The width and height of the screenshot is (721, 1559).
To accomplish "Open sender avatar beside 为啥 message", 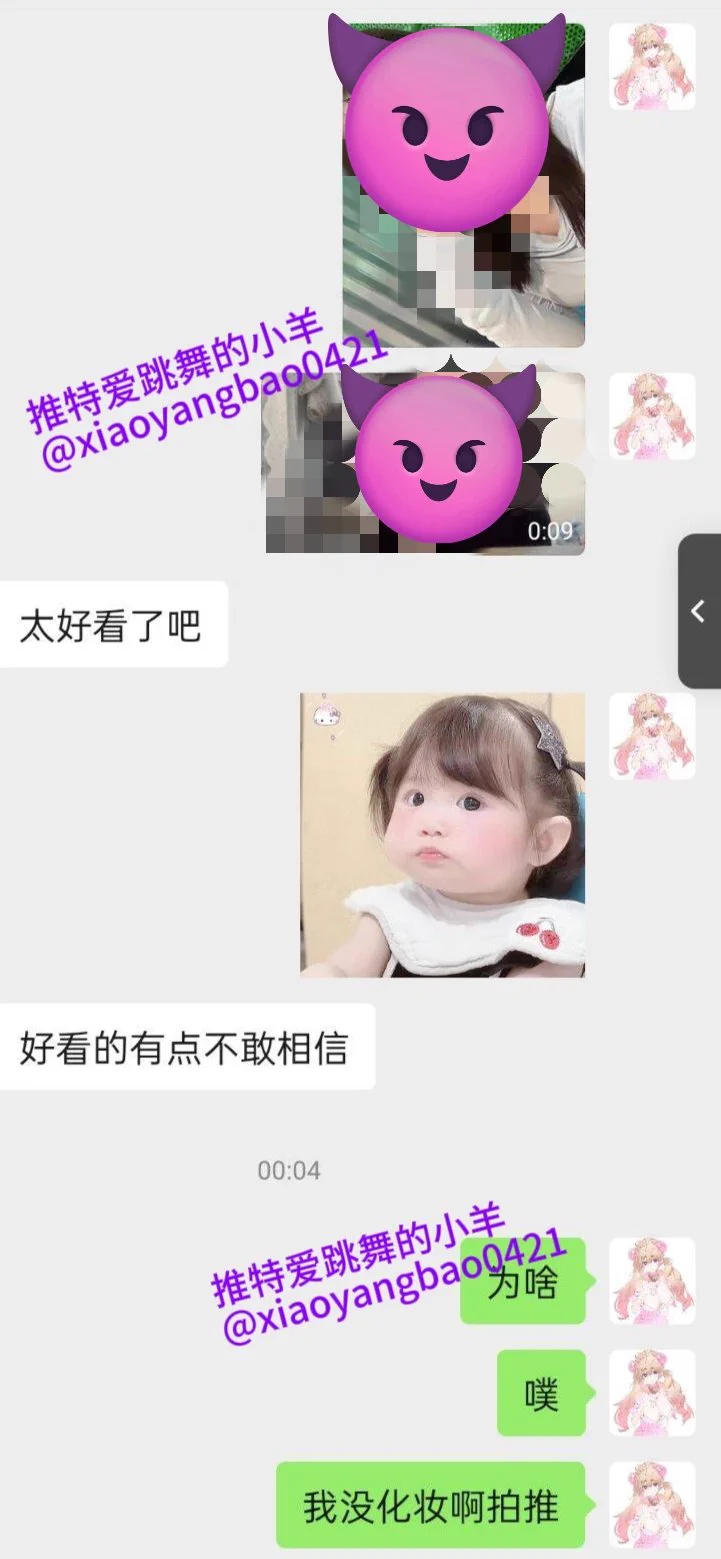I will (x=652, y=1280).
